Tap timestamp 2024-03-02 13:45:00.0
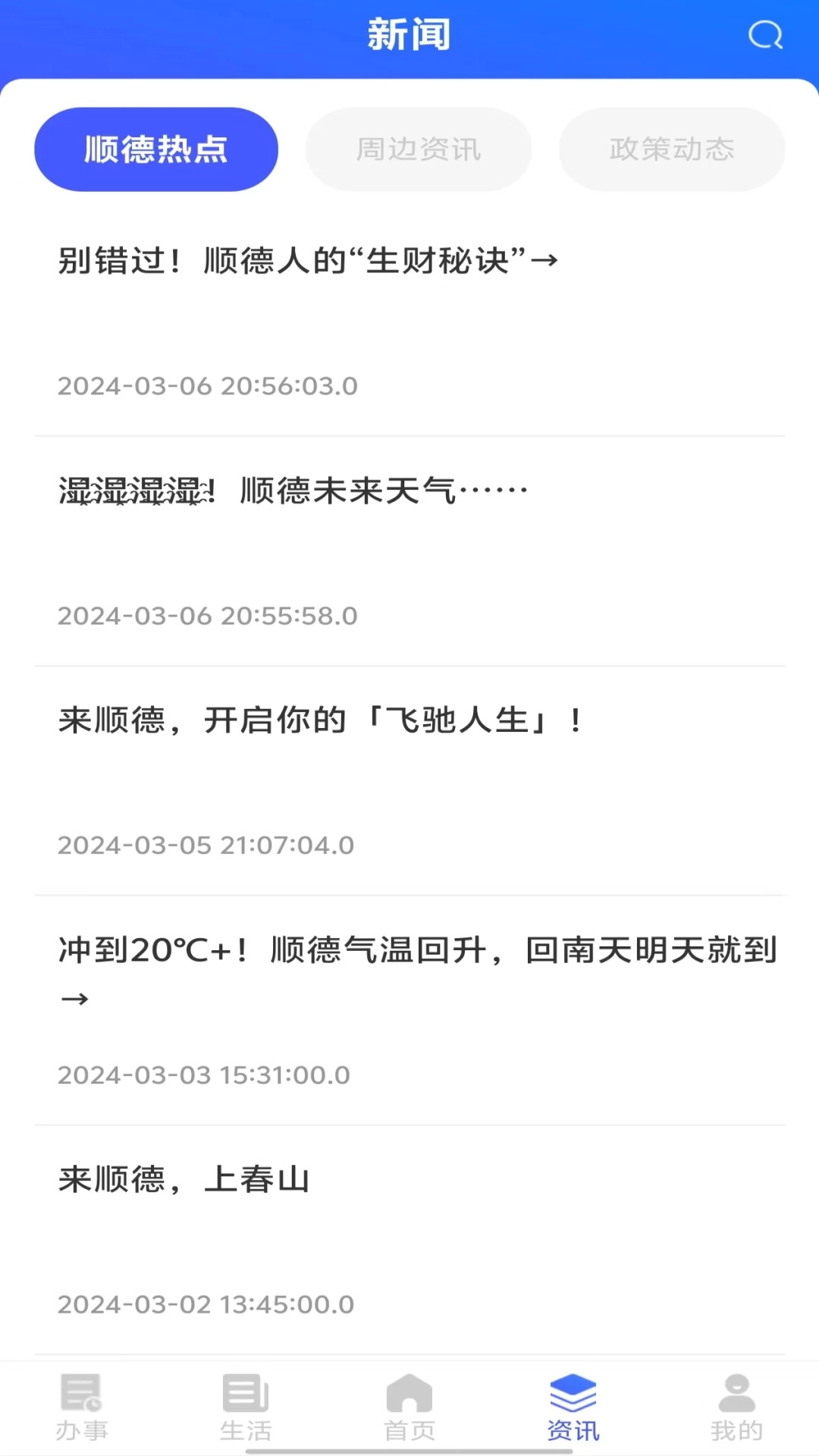819x1456 pixels. coord(205,1304)
